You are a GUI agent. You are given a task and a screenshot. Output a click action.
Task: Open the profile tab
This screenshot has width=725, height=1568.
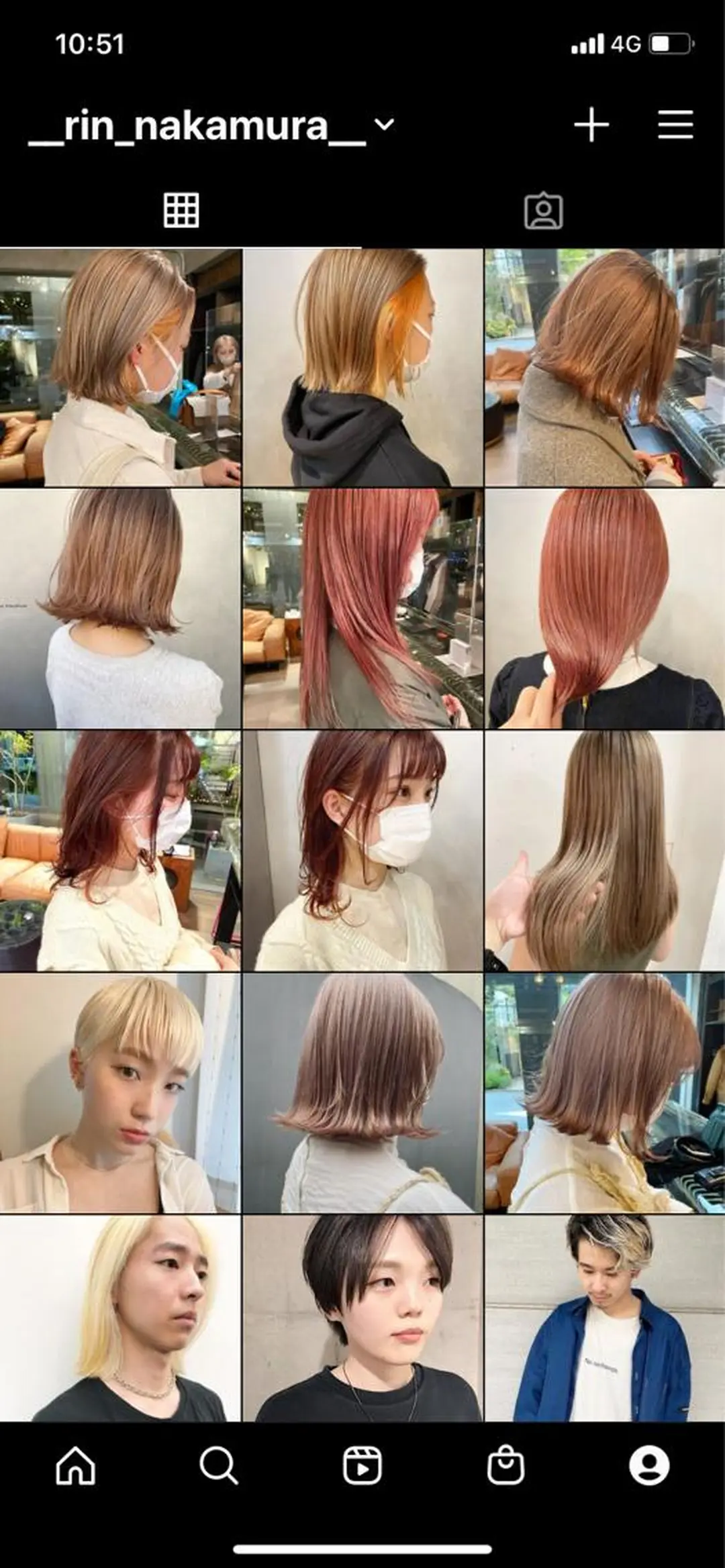click(x=648, y=1465)
